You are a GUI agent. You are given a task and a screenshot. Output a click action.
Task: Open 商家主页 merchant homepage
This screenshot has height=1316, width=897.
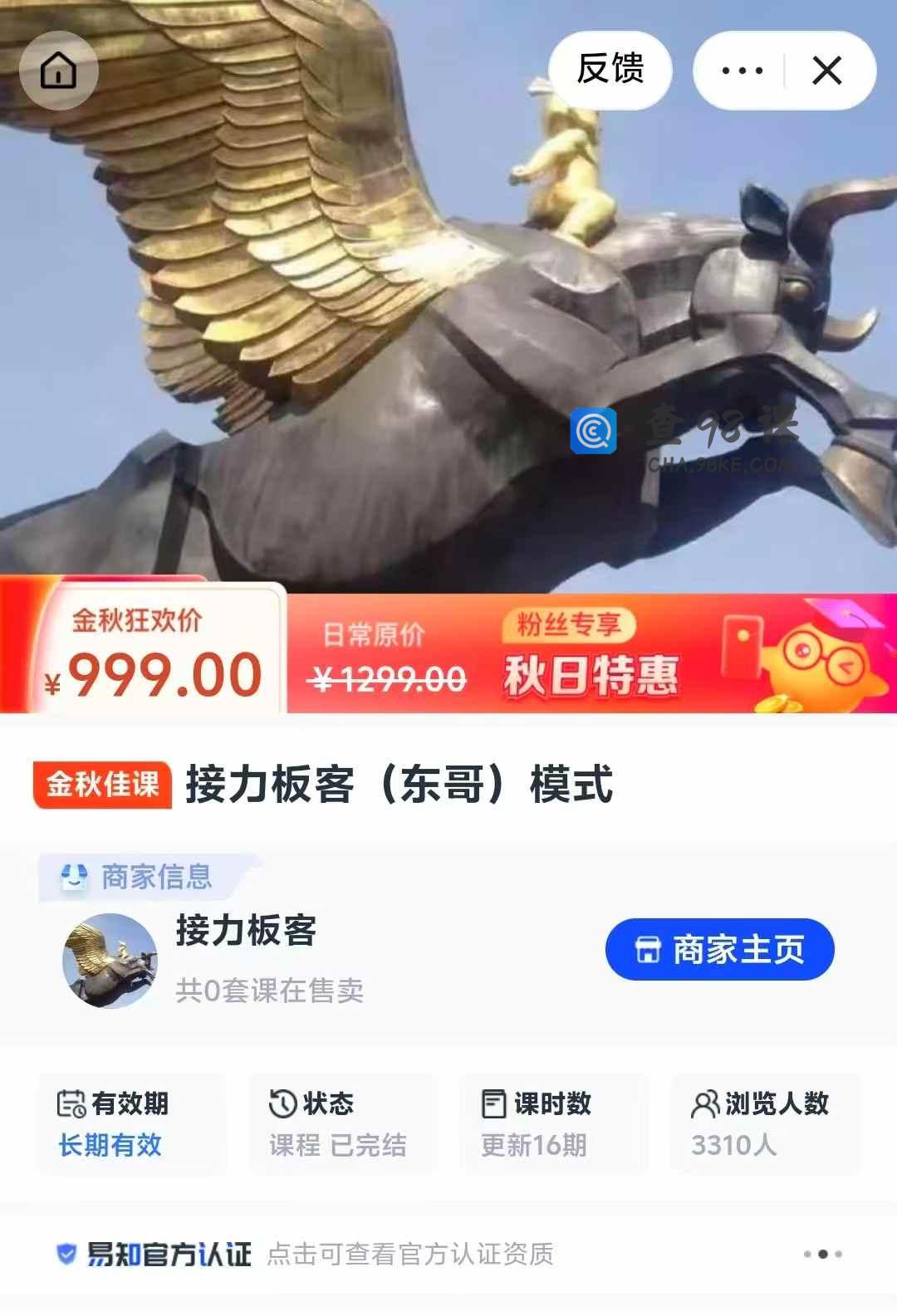click(719, 949)
